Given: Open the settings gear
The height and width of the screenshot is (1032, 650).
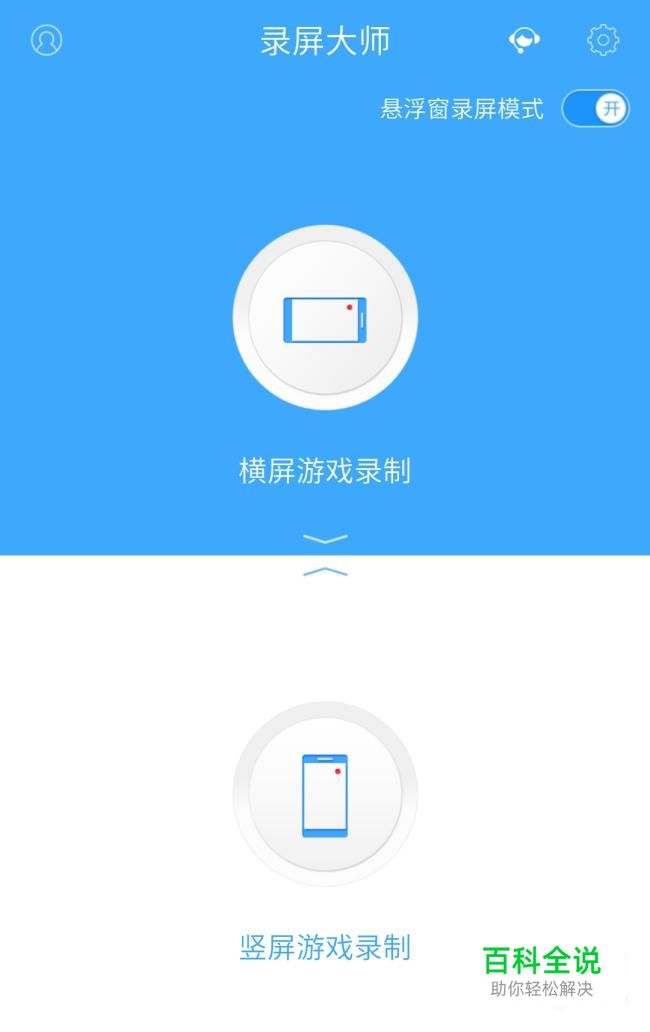Looking at the screenshot, I should tap(603, 40).
